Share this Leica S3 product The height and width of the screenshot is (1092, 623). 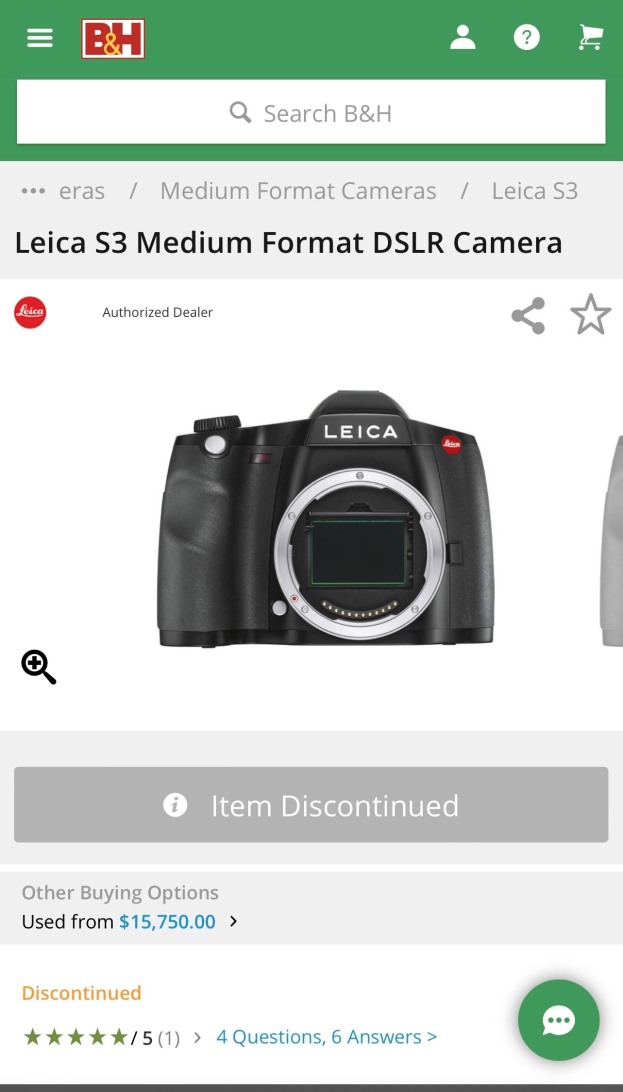click(x=528, y=316)
